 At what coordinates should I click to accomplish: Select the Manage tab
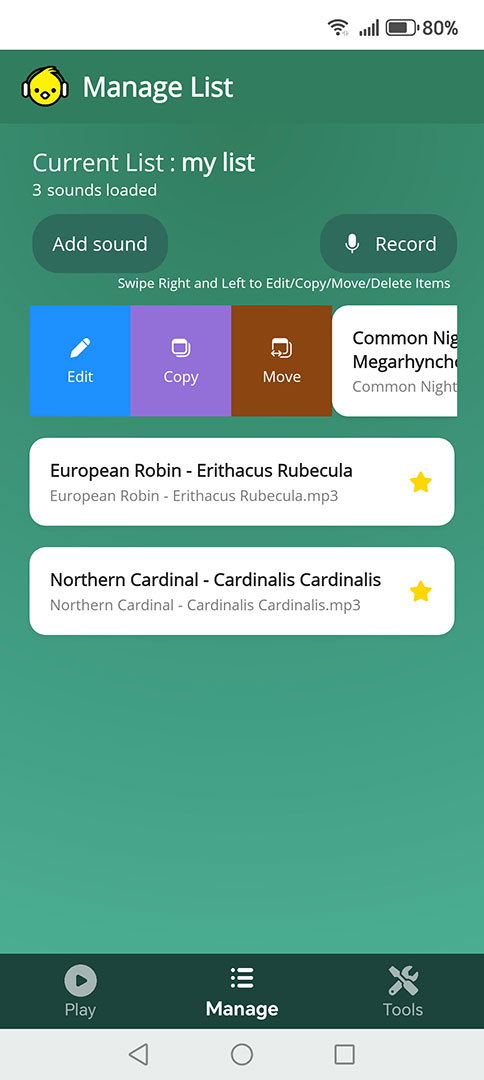coord(242,991)
